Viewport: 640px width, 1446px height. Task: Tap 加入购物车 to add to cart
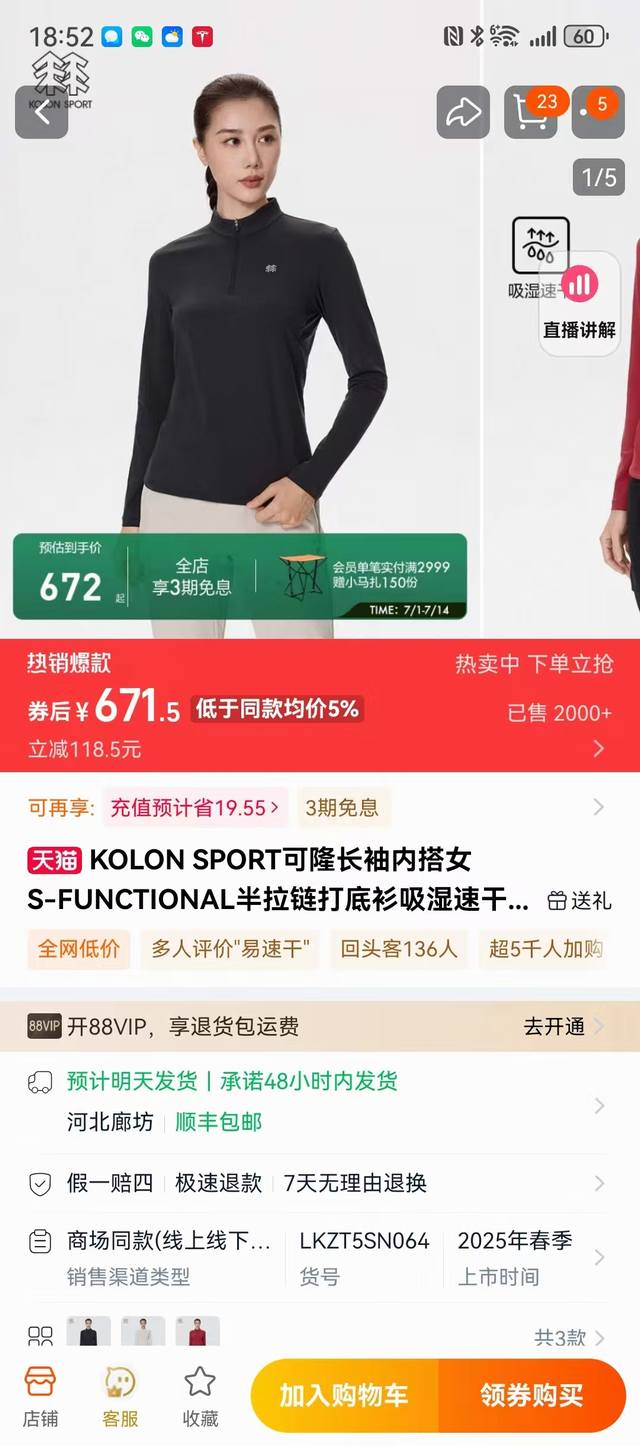[344, 1396]
